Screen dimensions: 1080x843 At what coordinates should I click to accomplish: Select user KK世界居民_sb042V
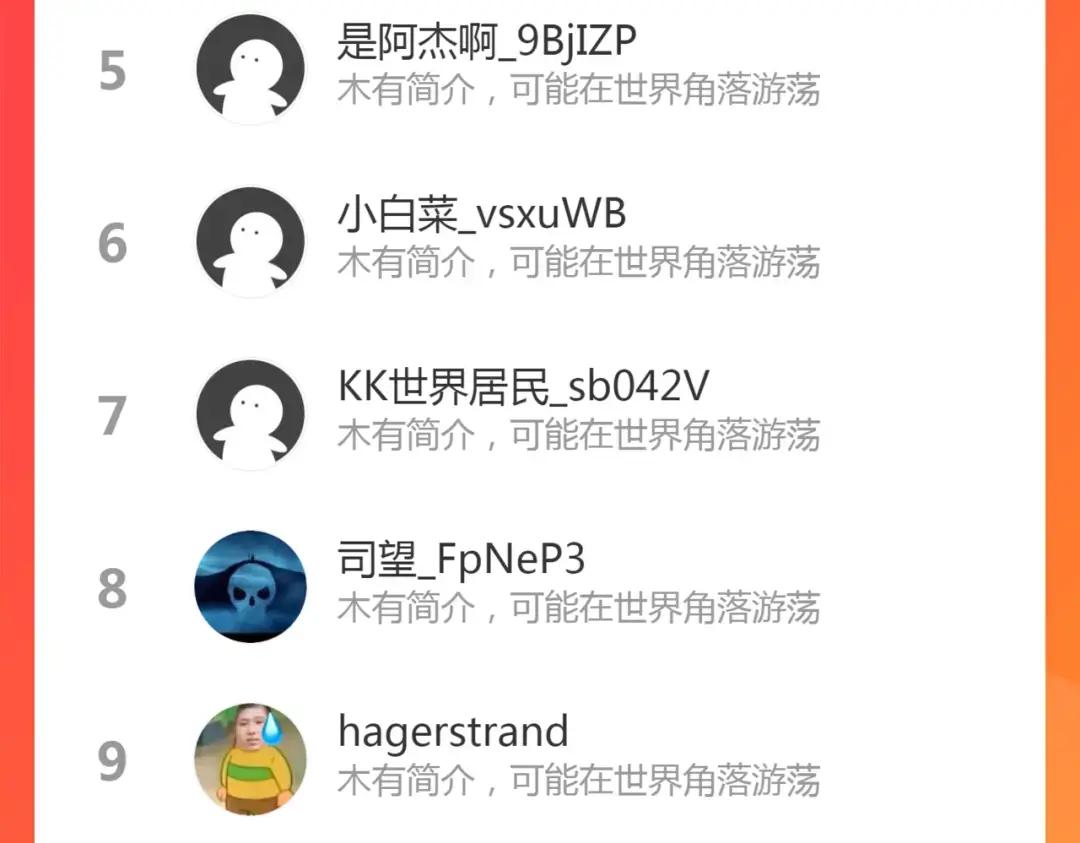point(540,415)
